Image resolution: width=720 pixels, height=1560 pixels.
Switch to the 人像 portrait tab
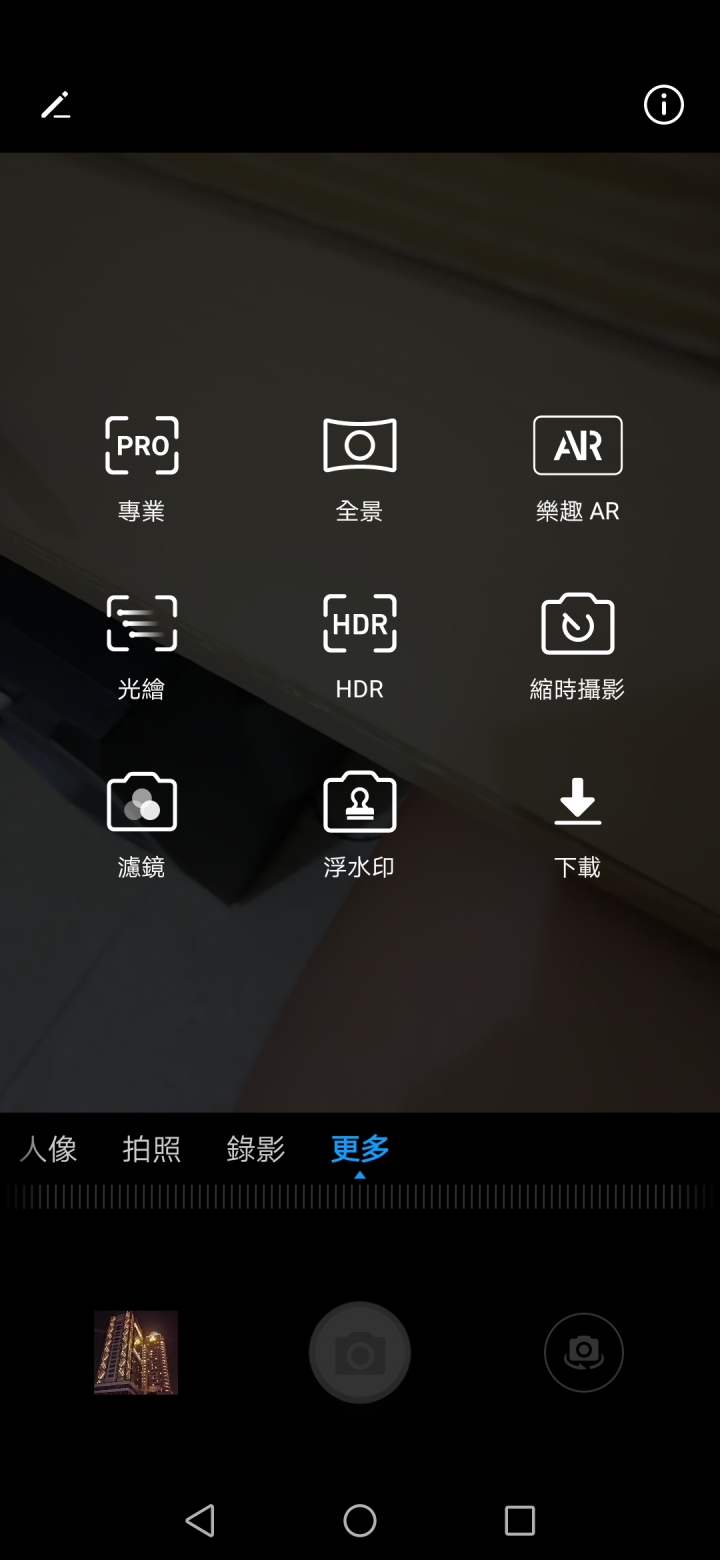tap(48, 1149)
